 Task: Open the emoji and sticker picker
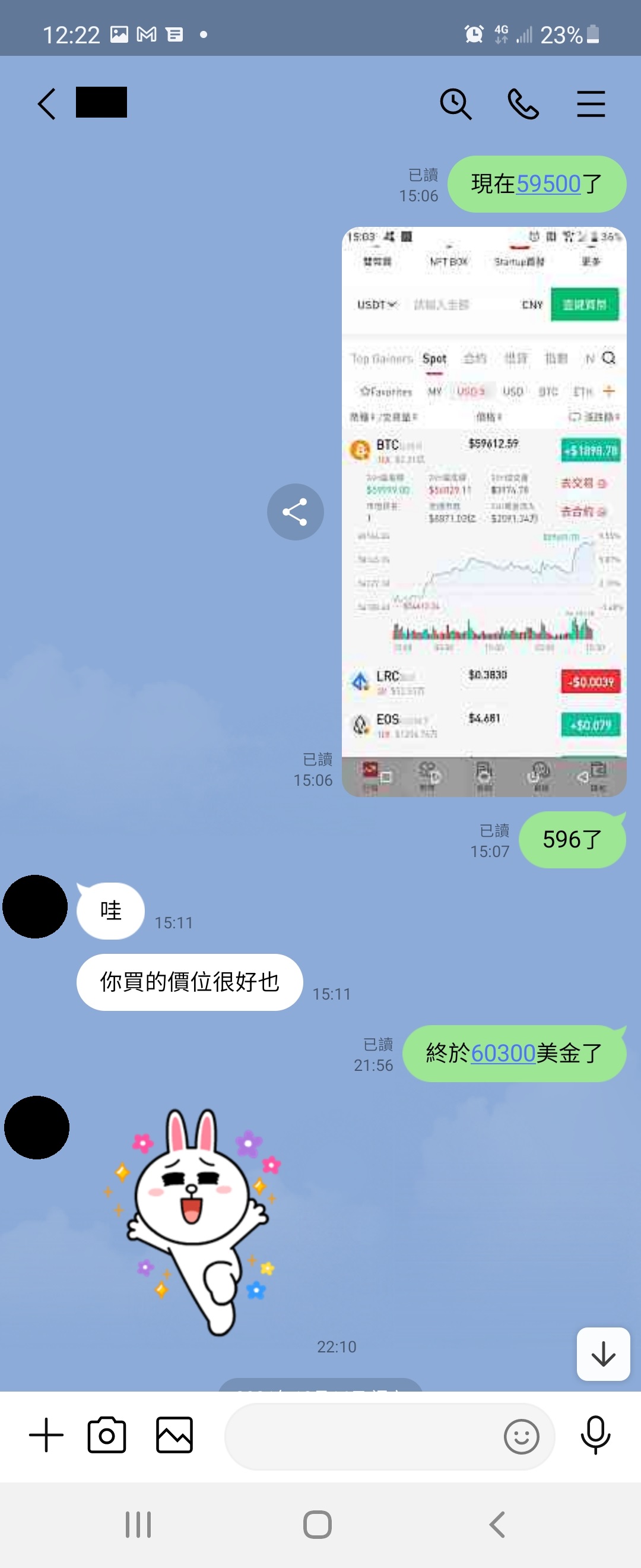521,1437
